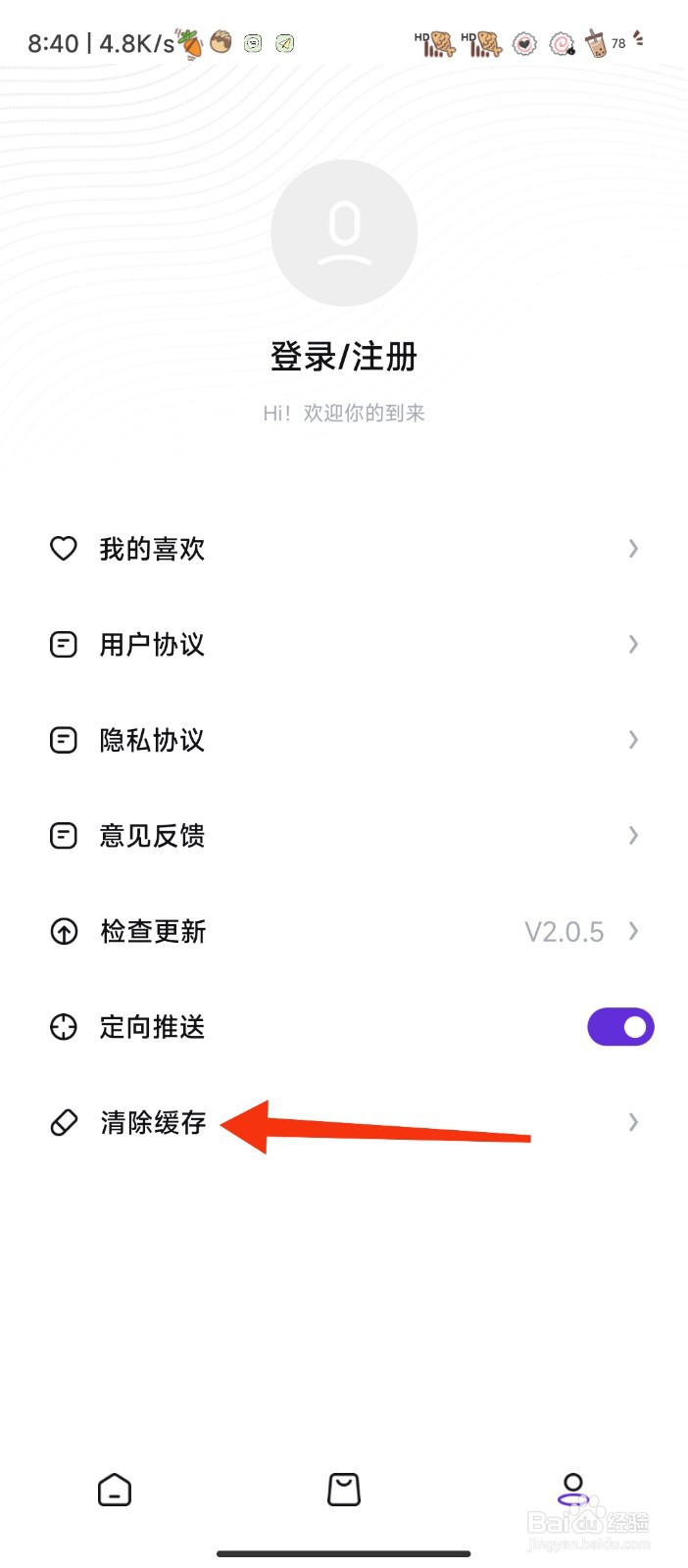Open 隐私协议 privacy agreement
Viewport: 688px width, 1568px height.
[x=344, y=740]
